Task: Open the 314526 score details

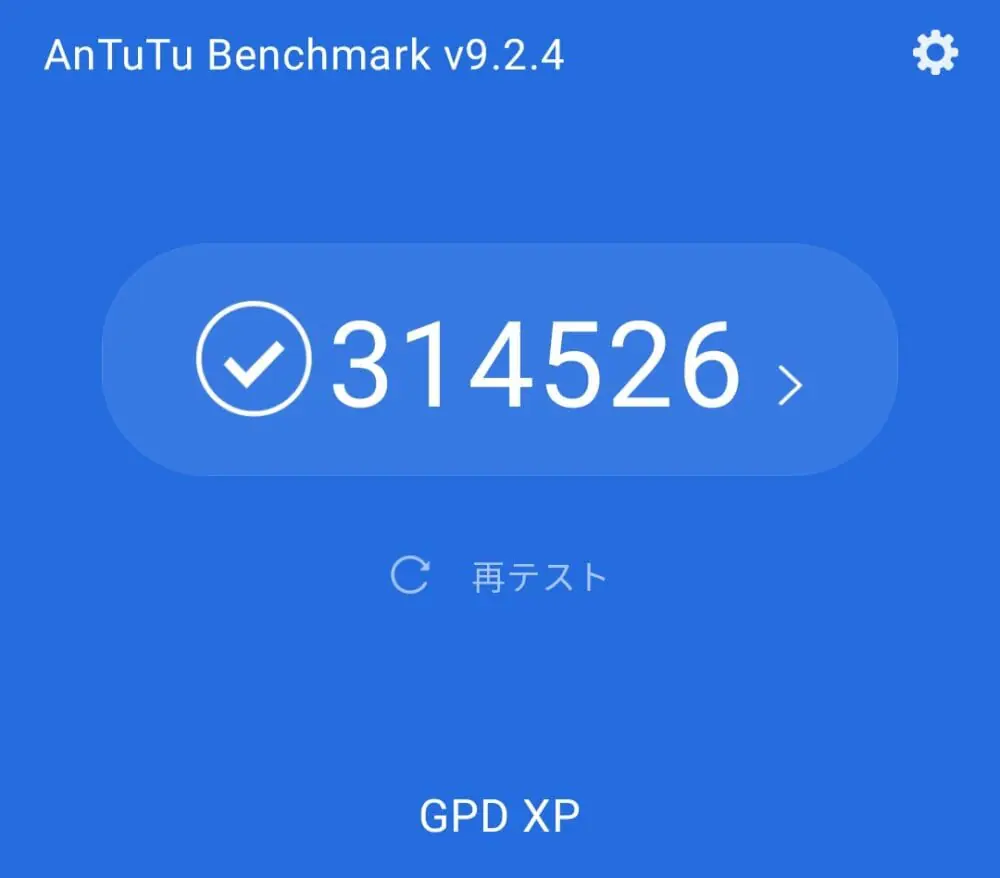Action: pos(500,360)
